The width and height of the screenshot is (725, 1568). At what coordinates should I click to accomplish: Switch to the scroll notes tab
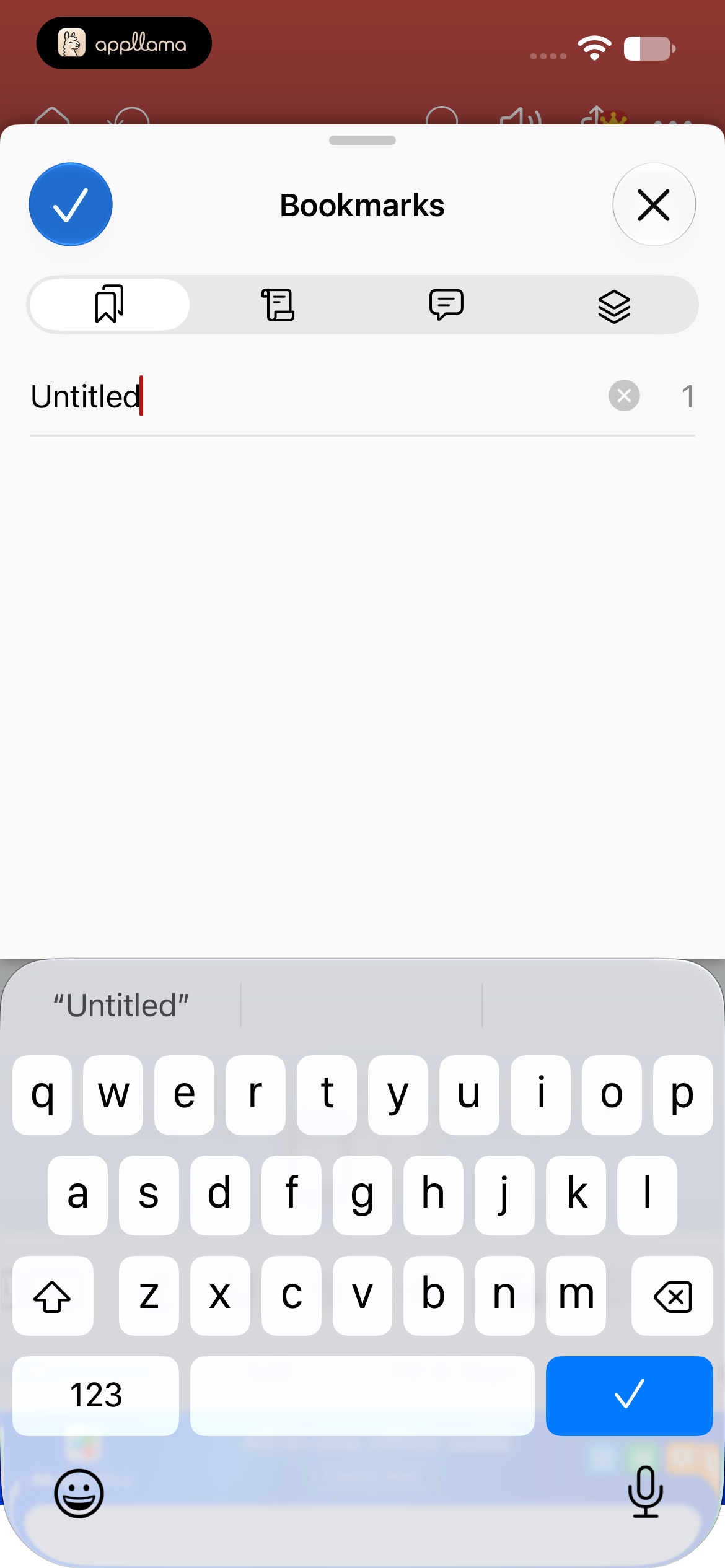pos(278,304)
